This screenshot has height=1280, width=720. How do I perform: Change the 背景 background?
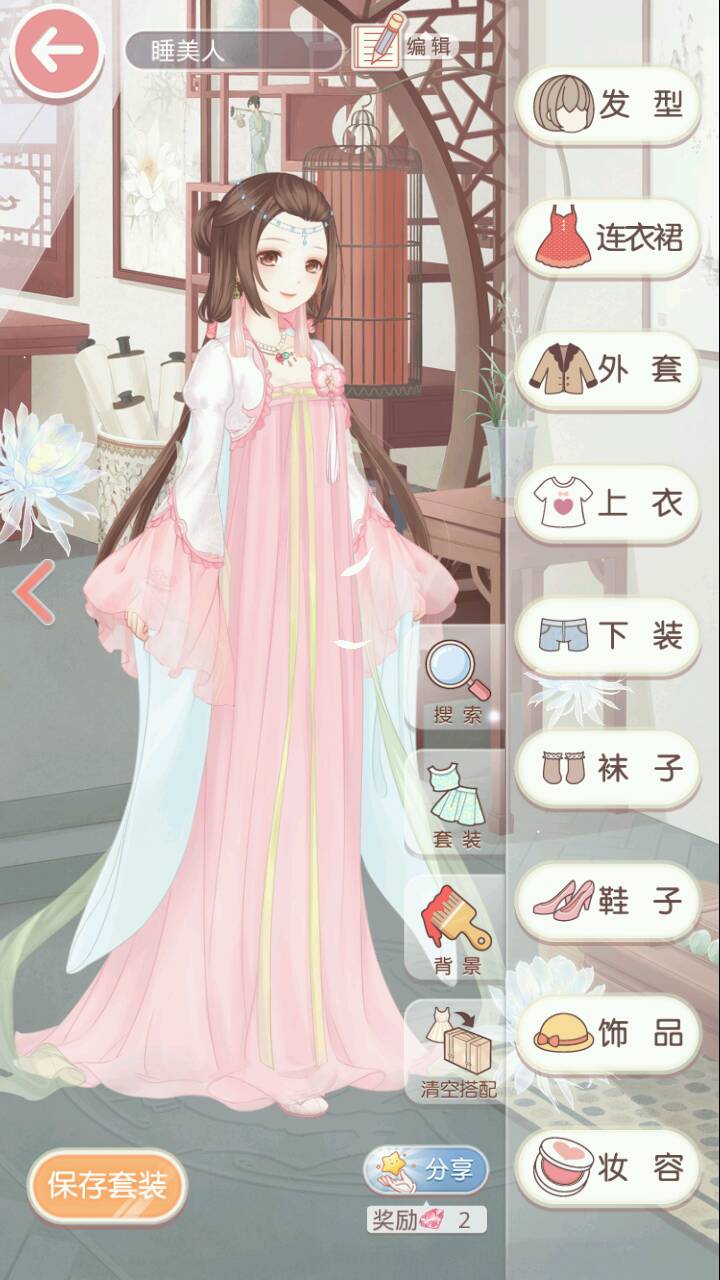click(458, 930)
